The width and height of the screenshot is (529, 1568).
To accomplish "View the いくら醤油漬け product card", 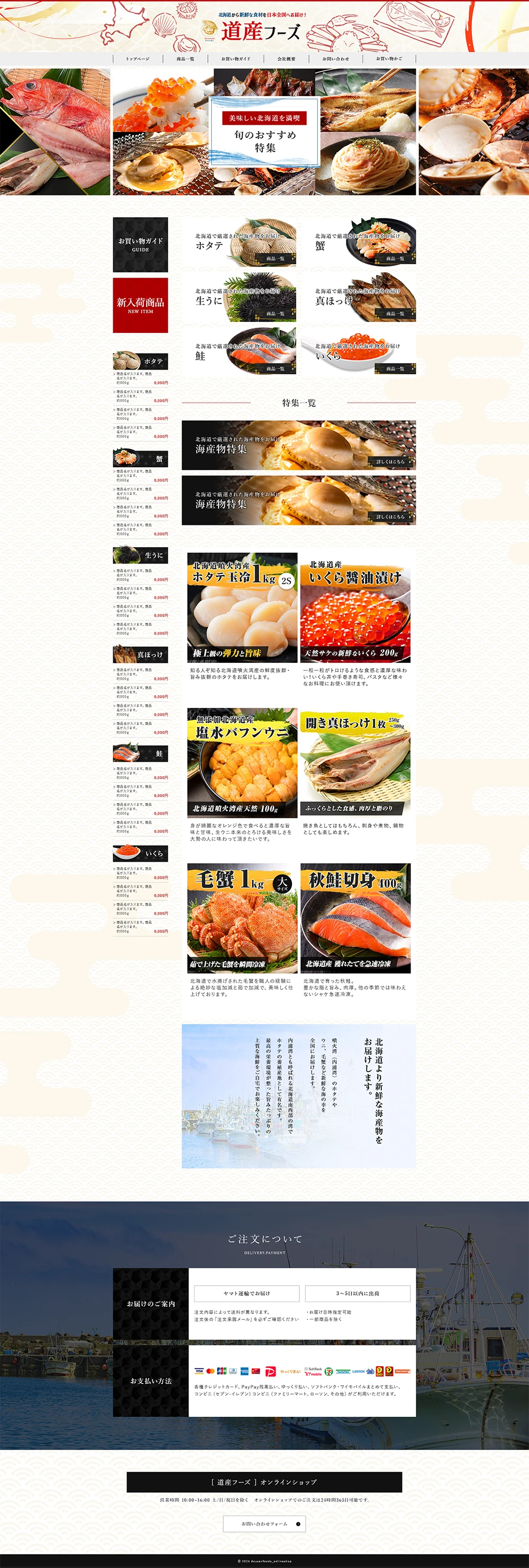I will point(355,607).
